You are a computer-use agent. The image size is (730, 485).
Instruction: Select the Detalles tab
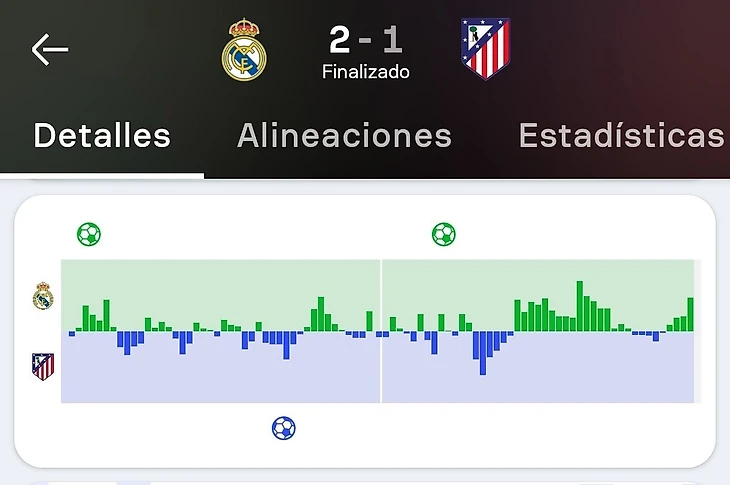102,136
